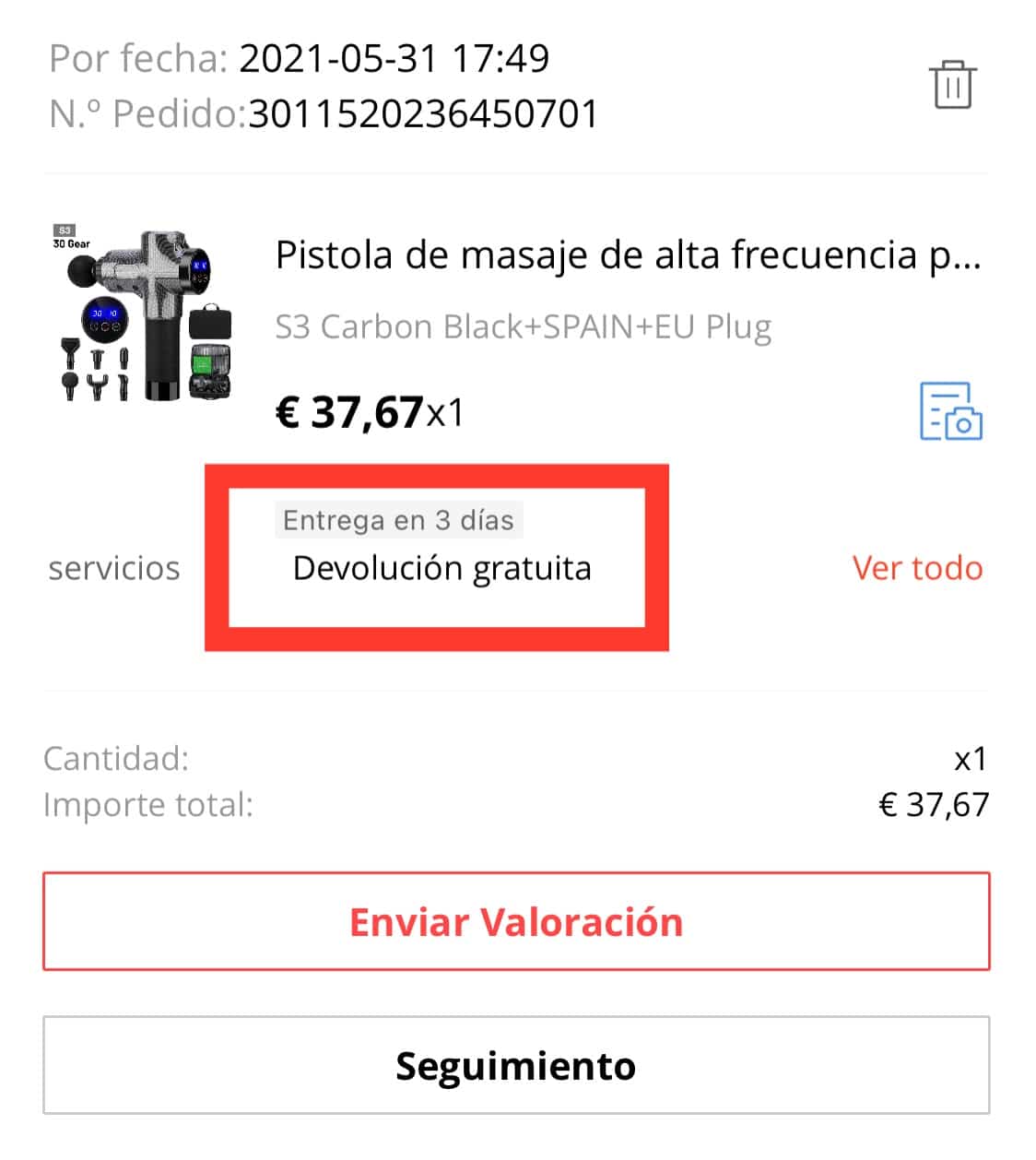Image resolution: width=1036 pixels, height=1160 pixels.
Task: Open the order snapshot camera icon
Action: point(951,411)
